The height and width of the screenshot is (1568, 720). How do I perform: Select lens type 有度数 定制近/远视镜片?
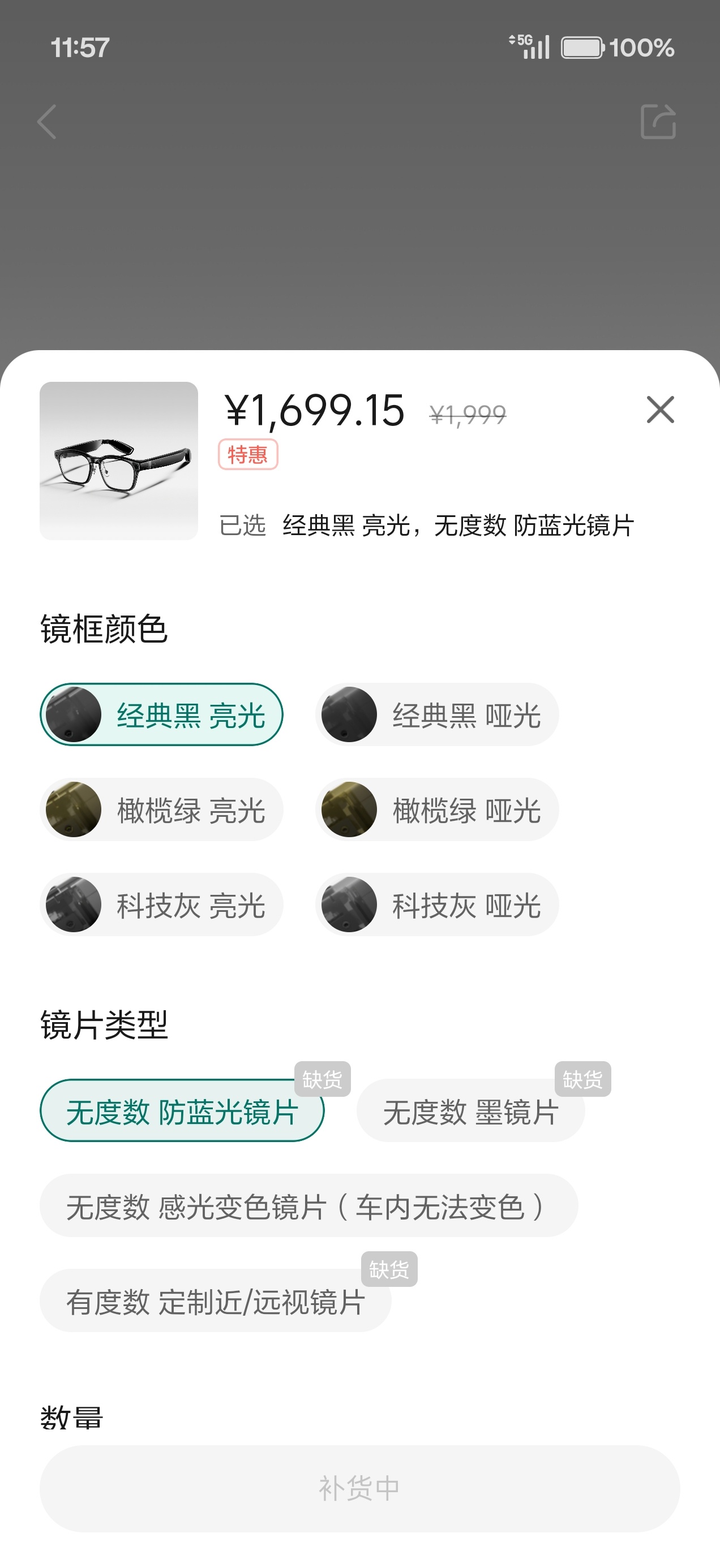pyautogui.click(x=215, y=1301)
